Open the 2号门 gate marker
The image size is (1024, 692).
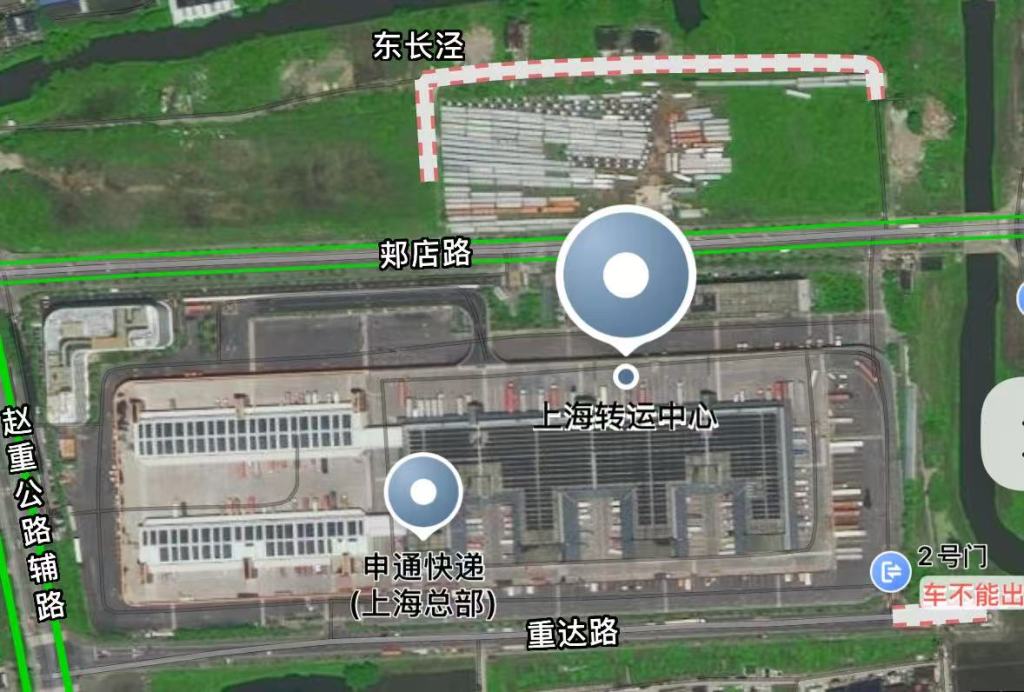[x=889, y=572]
